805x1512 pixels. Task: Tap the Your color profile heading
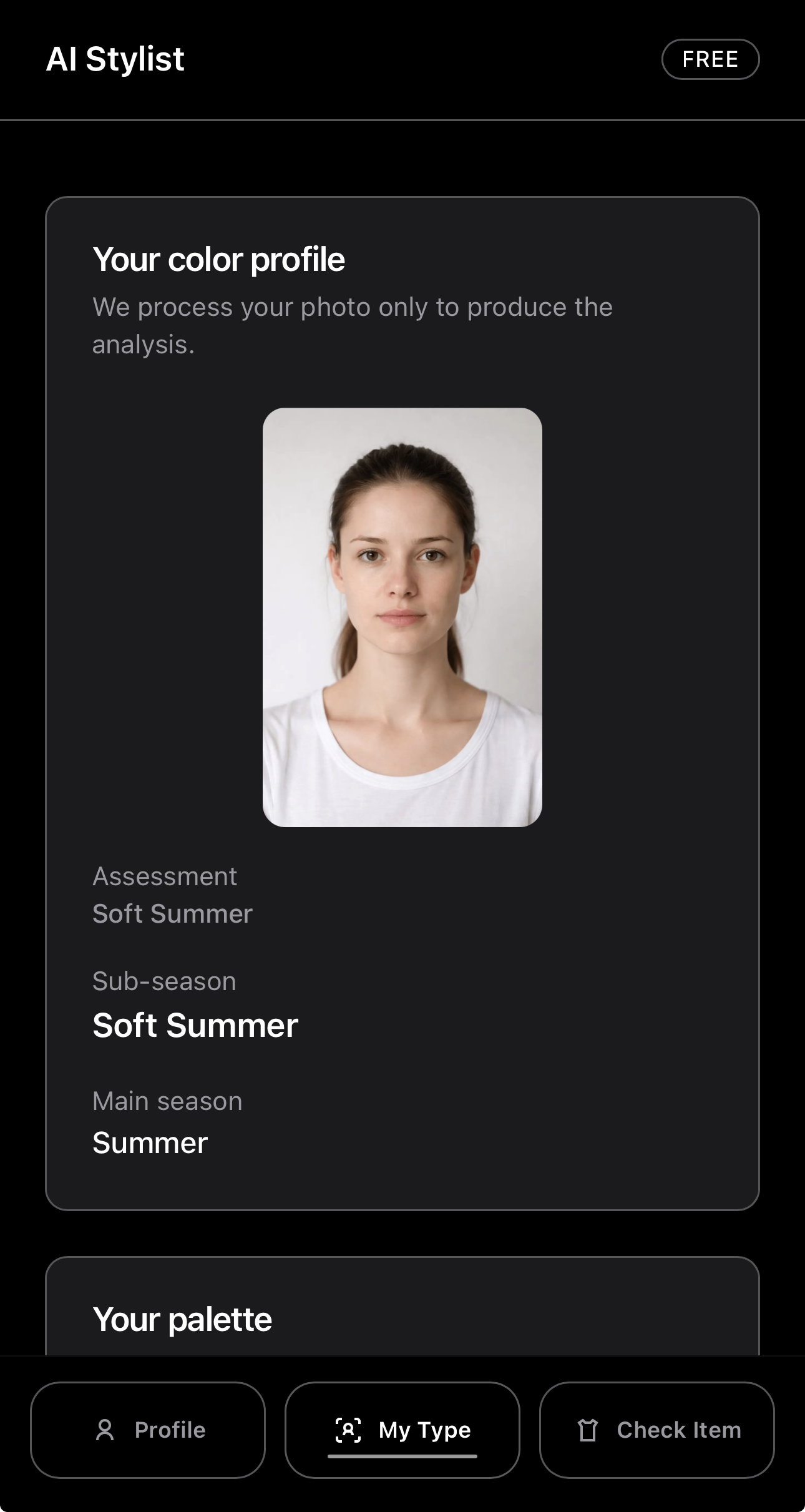coord(218,258)
